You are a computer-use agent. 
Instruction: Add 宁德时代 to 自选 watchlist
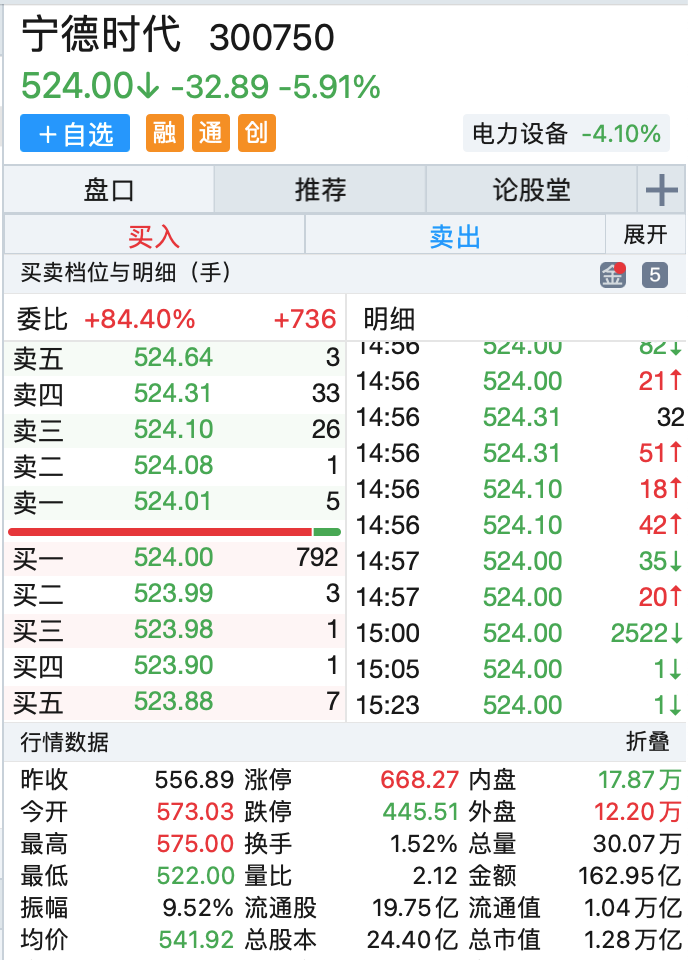tap(75, 134)
